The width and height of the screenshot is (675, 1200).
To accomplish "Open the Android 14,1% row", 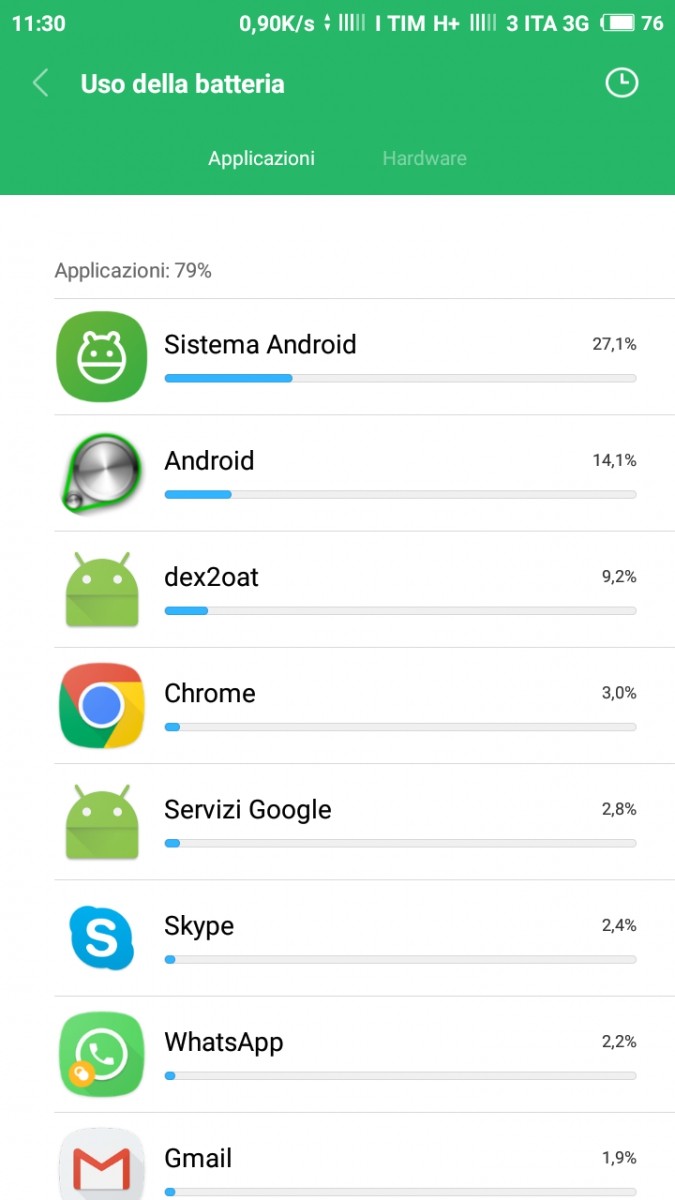I will point(364,473).
